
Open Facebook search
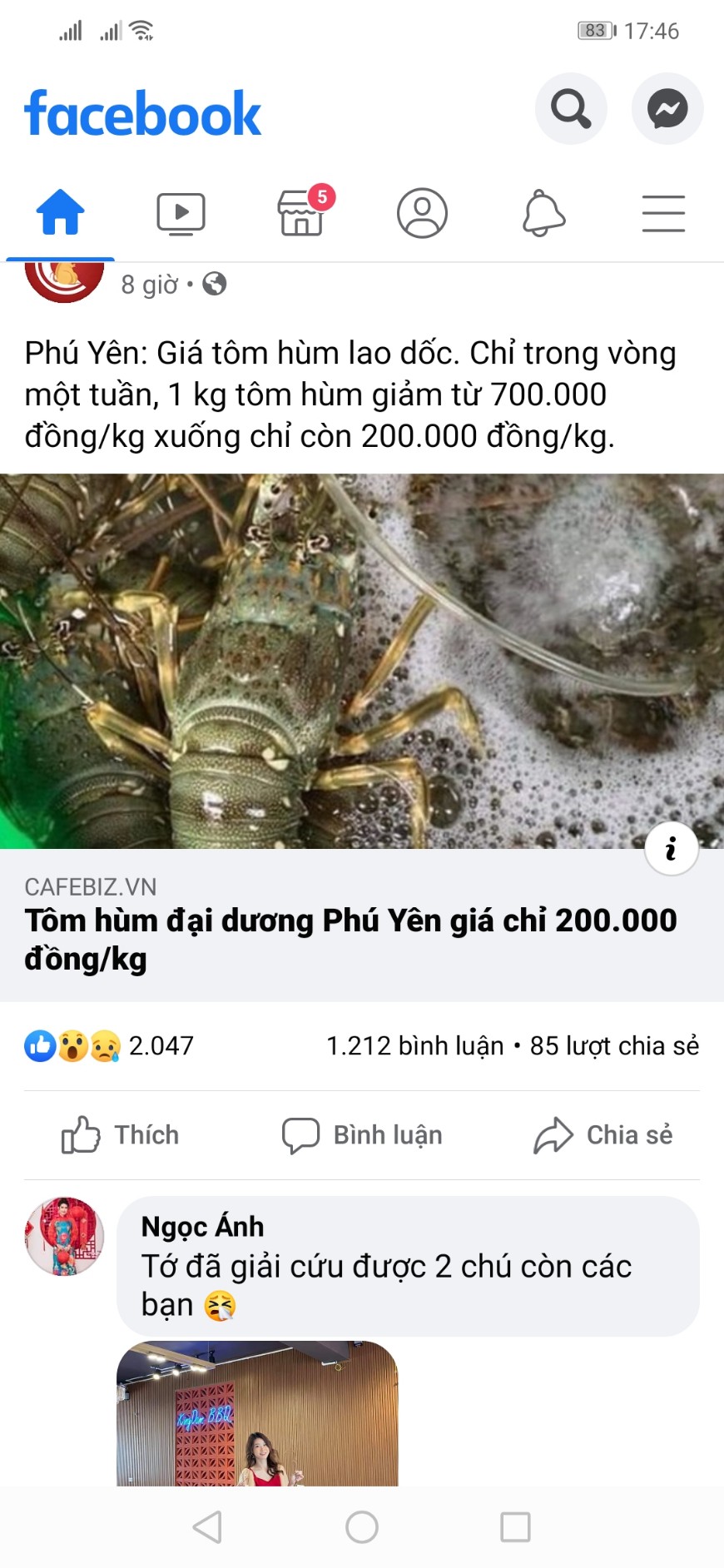571,108
